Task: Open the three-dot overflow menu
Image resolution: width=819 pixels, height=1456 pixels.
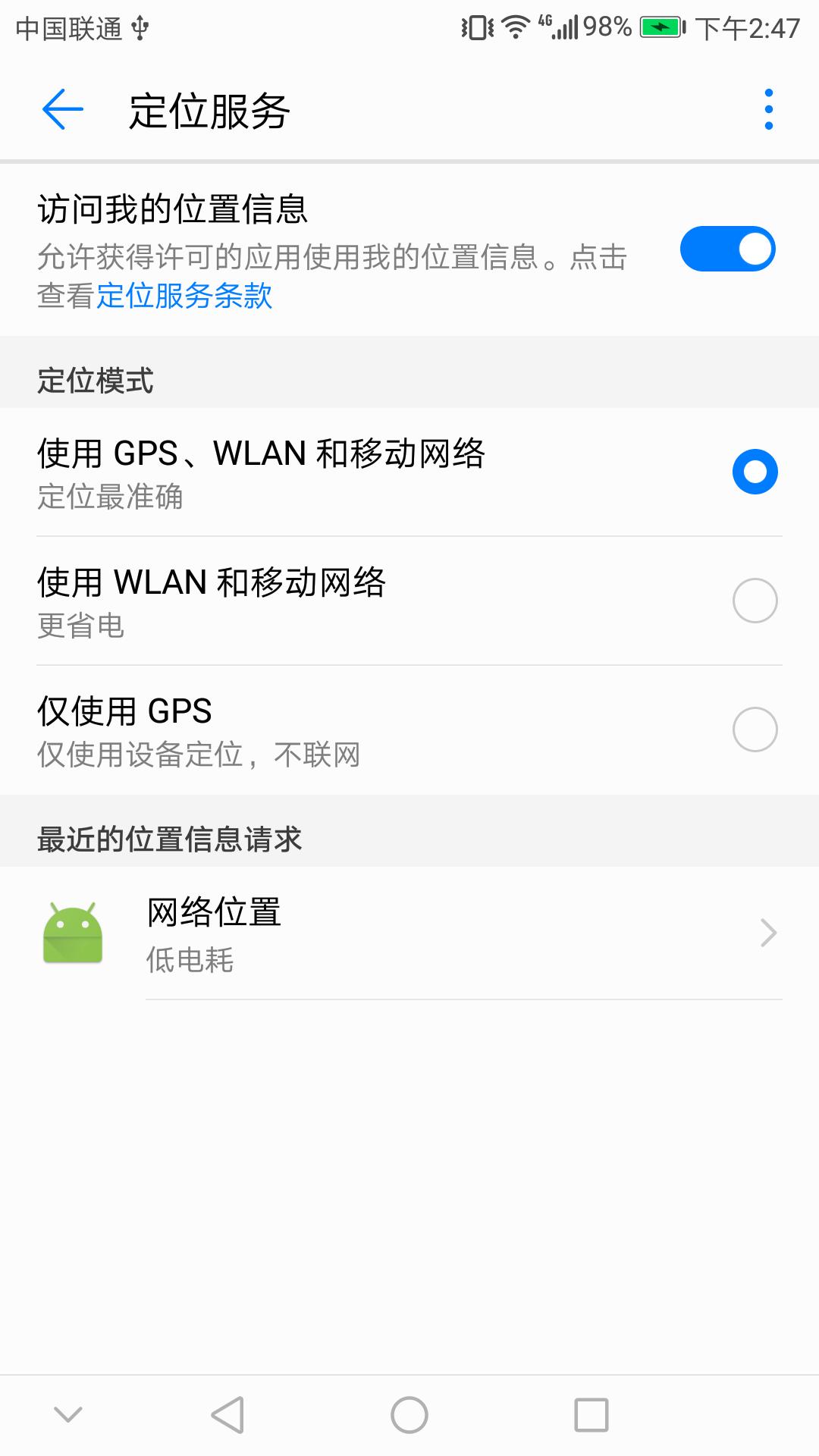Action: (770, 108)
